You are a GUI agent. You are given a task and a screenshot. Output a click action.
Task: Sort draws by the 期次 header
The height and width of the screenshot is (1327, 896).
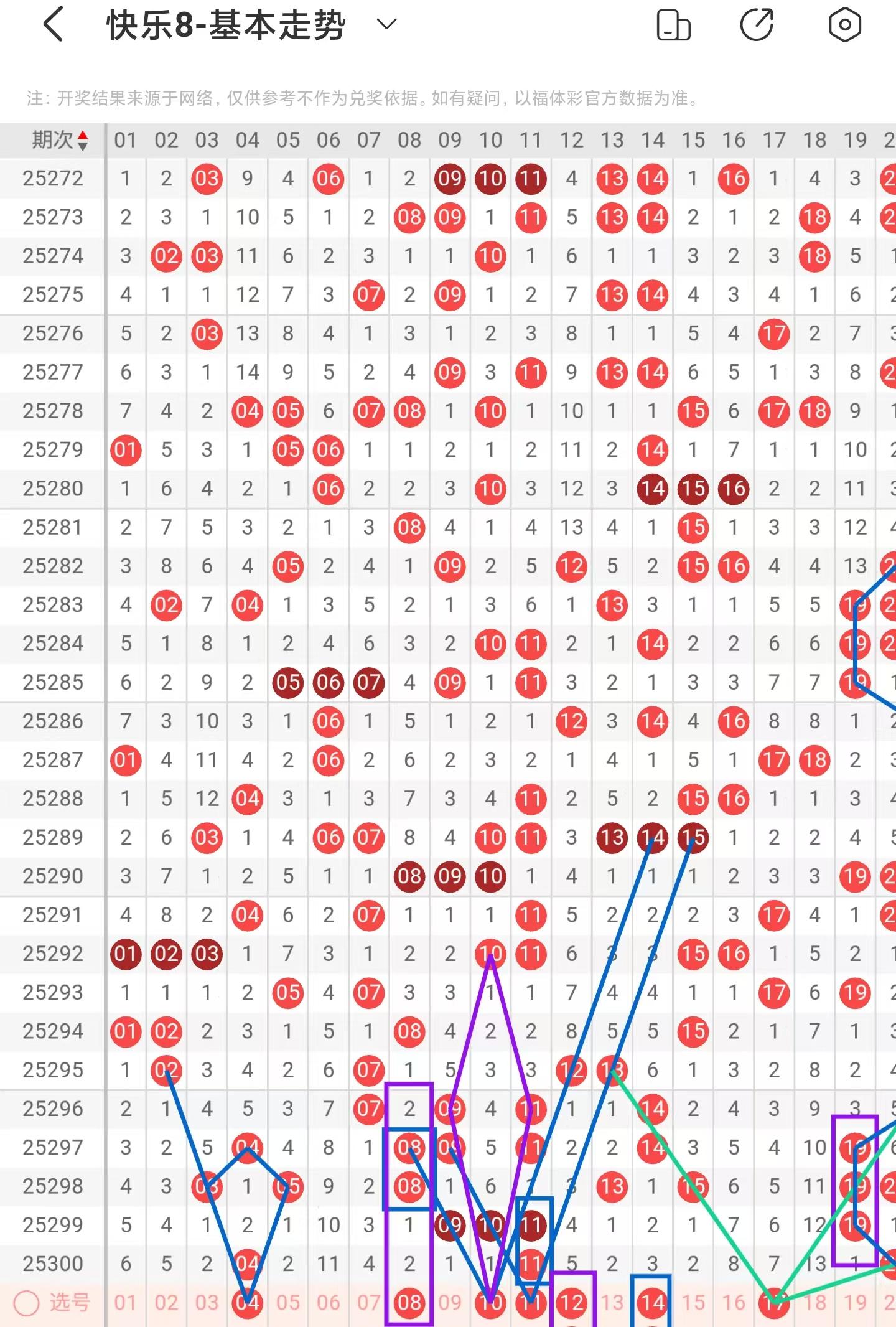pos(60,141)
